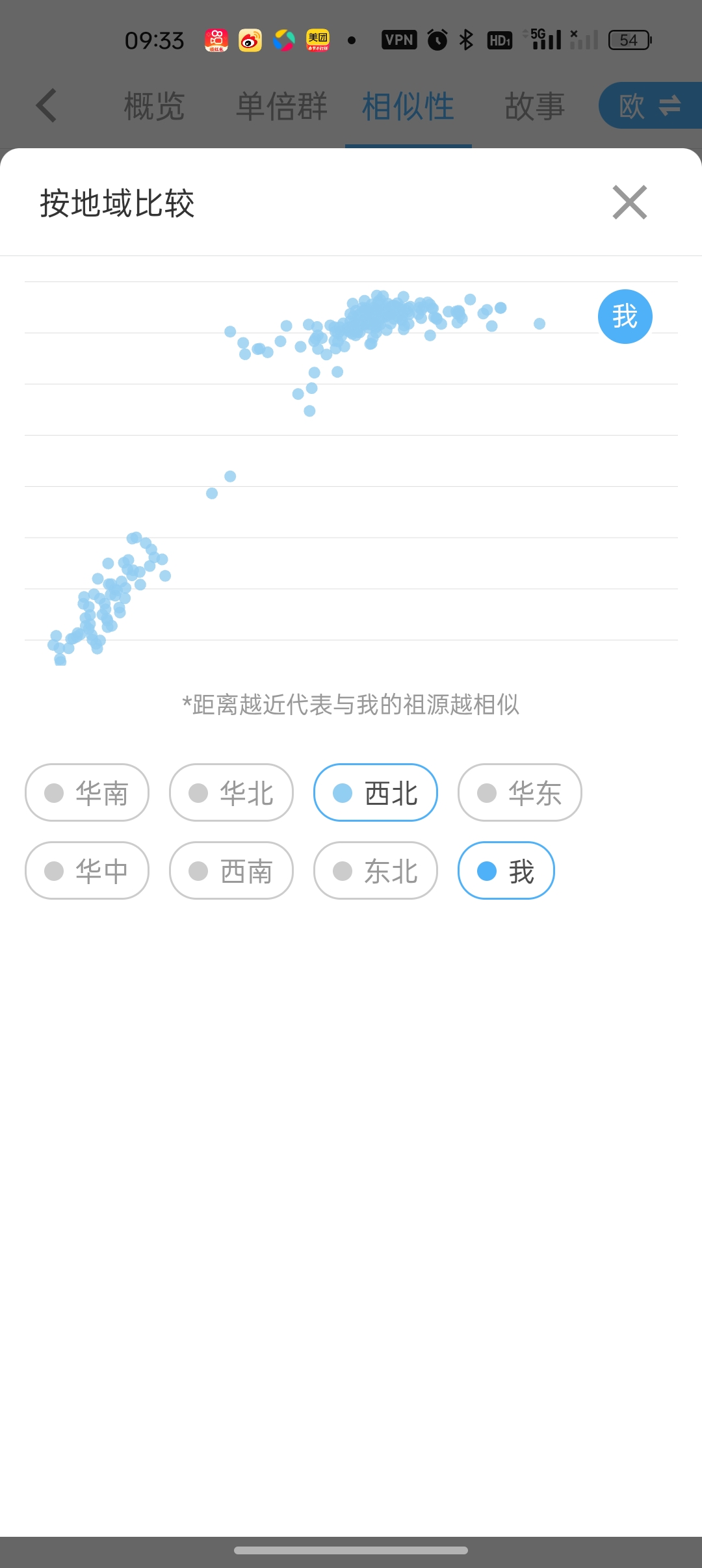
Task: Close the 按地域比较 panel
Action: click(x=629, y=202)
